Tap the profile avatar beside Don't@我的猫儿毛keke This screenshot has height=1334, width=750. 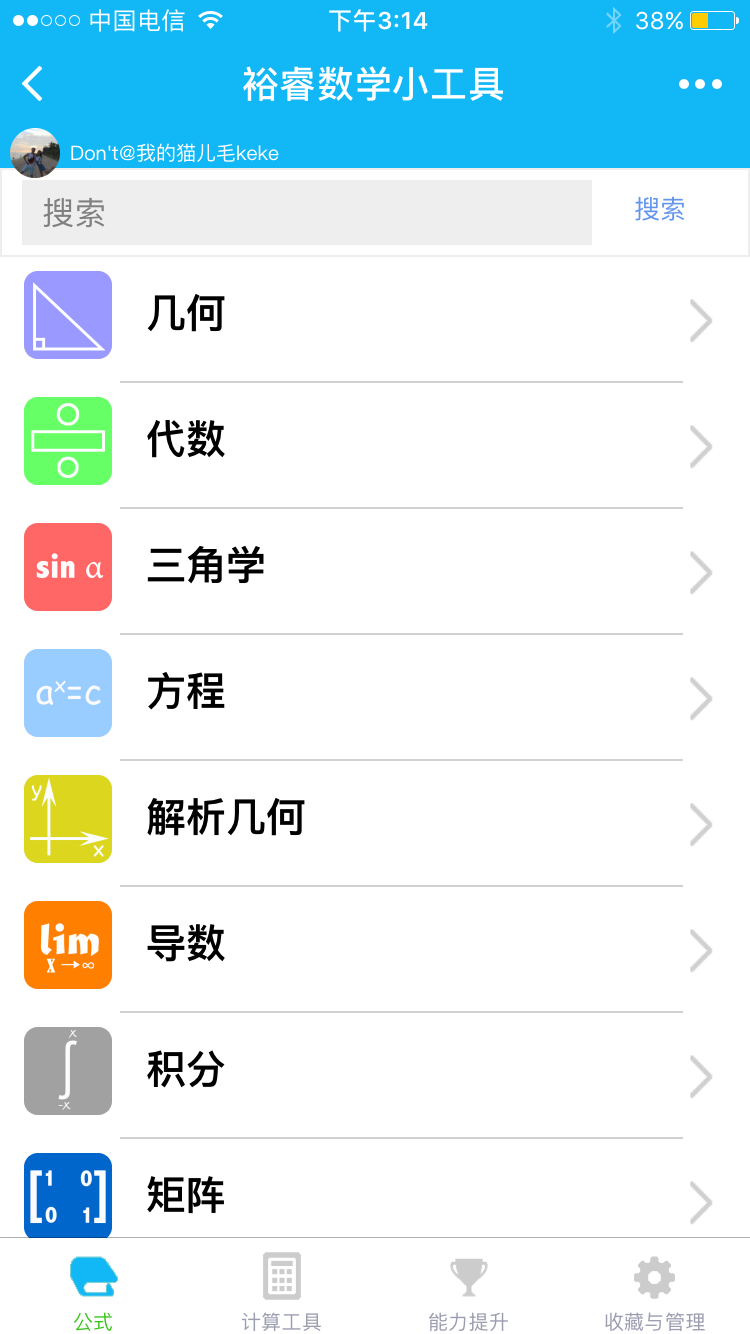pos(34,153)
